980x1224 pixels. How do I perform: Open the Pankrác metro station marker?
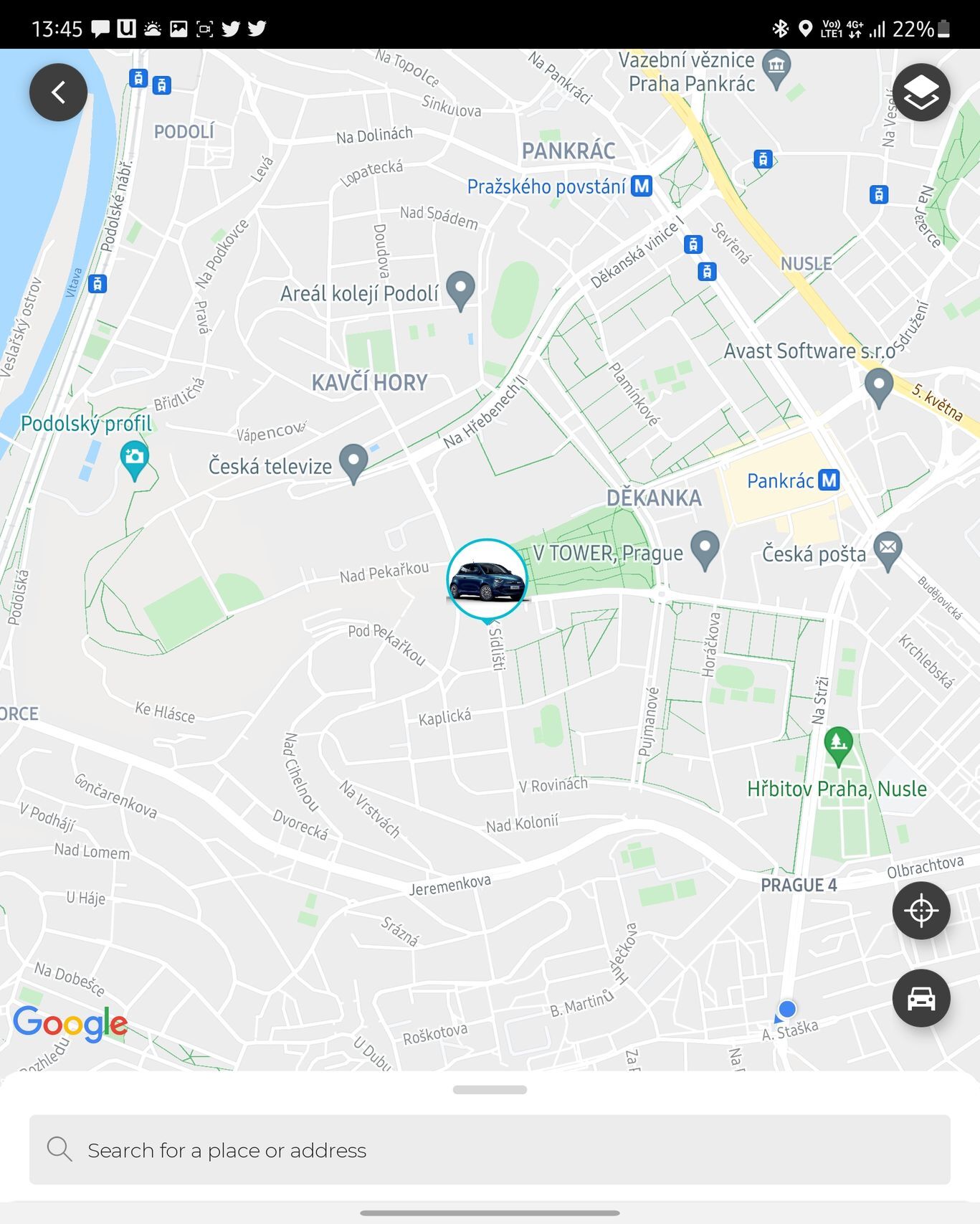point(829,480)
